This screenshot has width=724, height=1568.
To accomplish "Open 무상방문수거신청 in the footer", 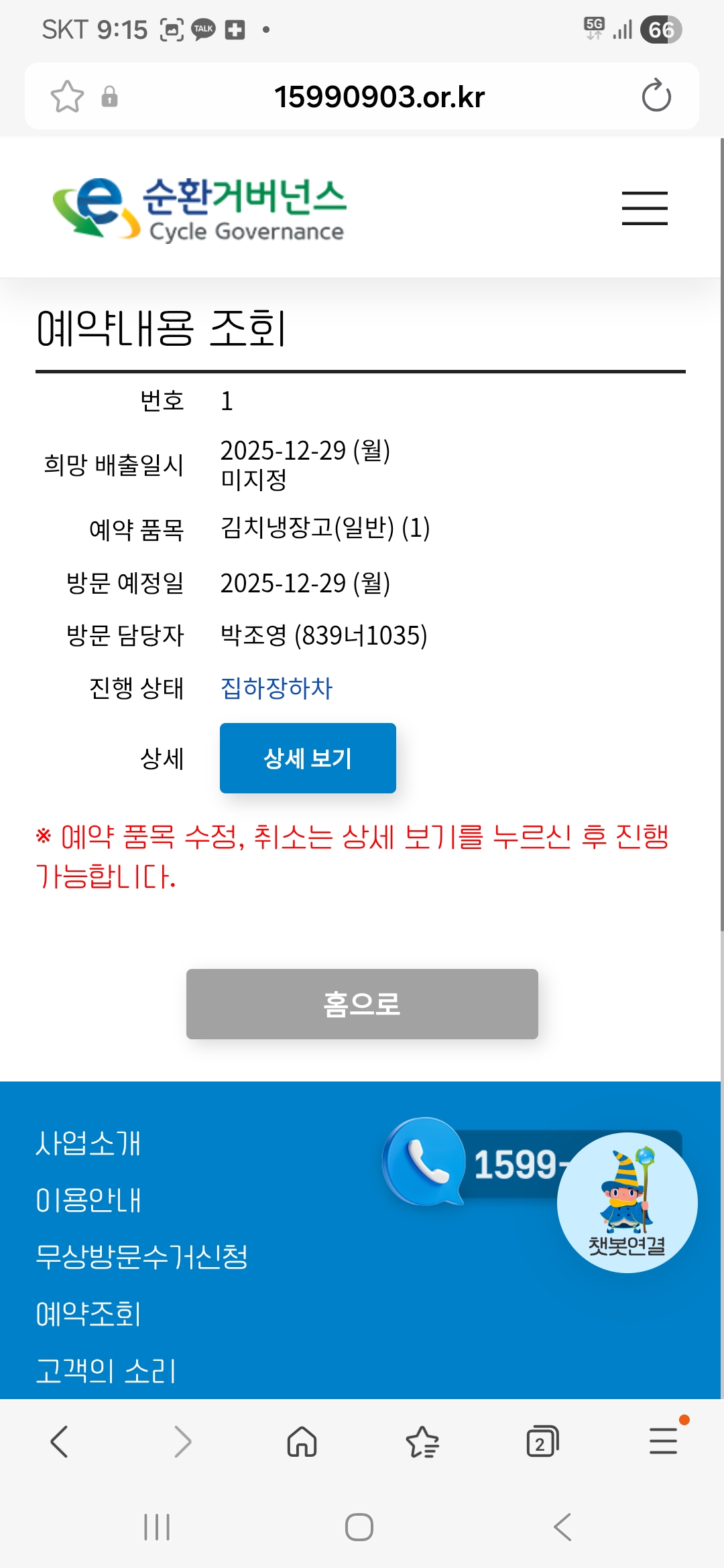I will click(x=142, y=1256).
